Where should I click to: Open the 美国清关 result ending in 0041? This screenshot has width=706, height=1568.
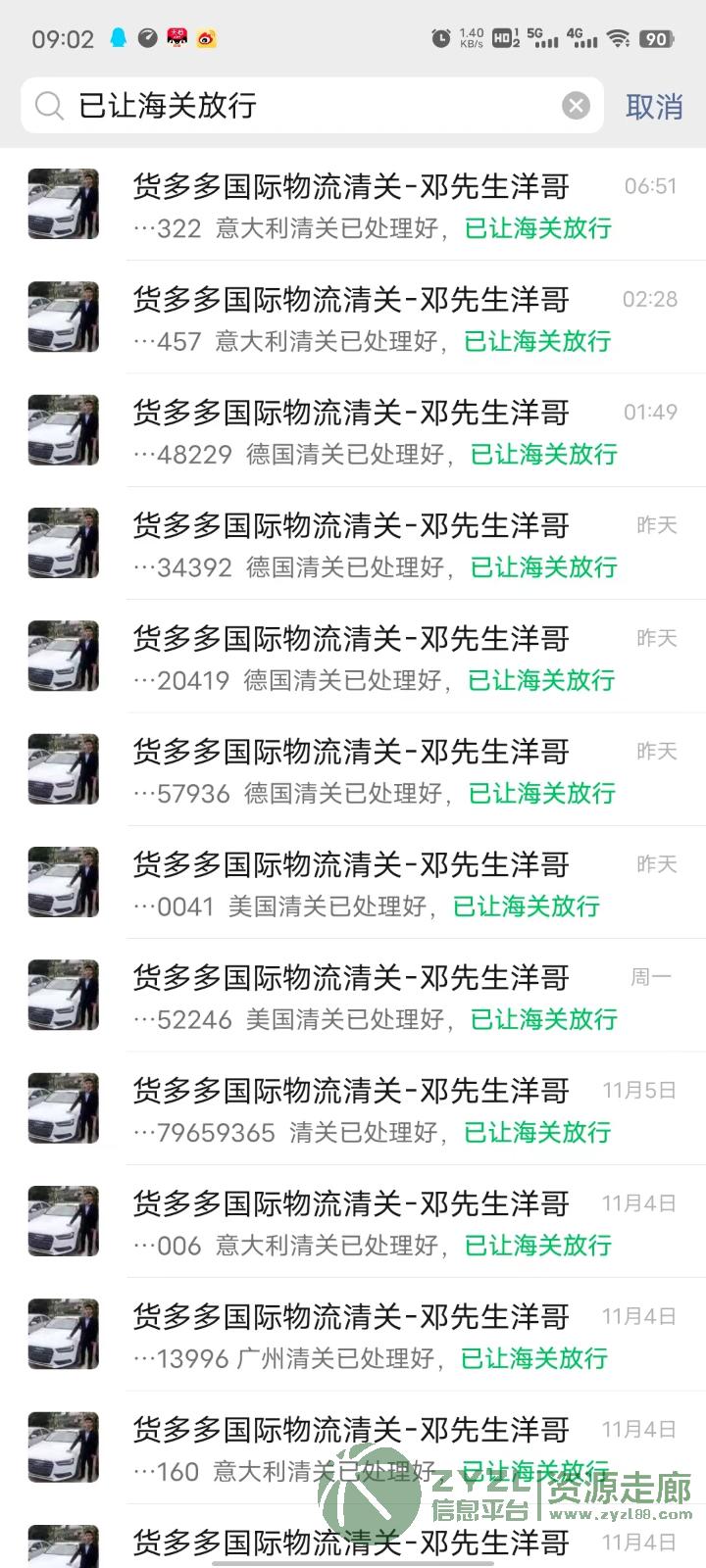click(x=353, y=882)
